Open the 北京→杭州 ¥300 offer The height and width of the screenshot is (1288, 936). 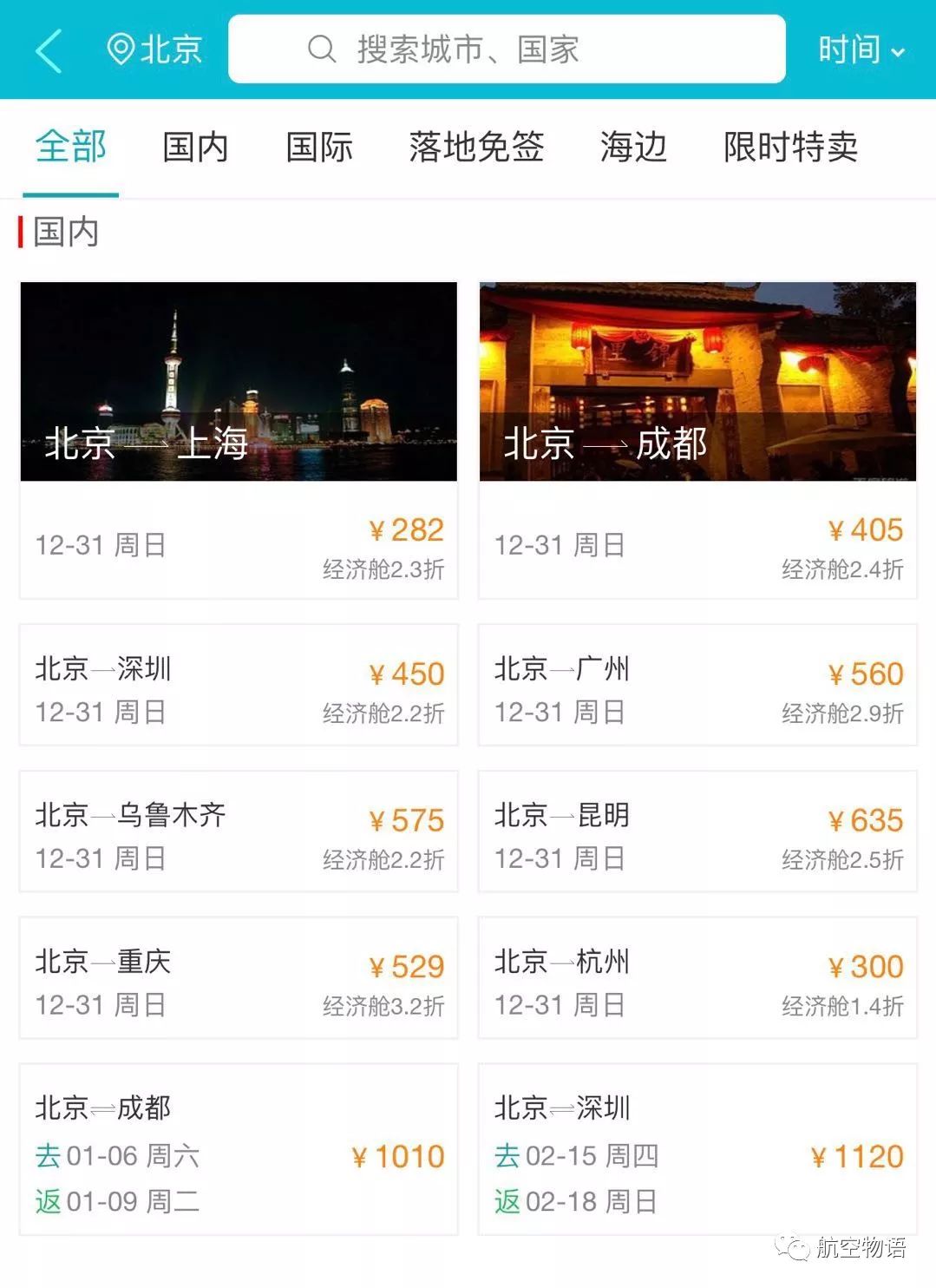697,978
